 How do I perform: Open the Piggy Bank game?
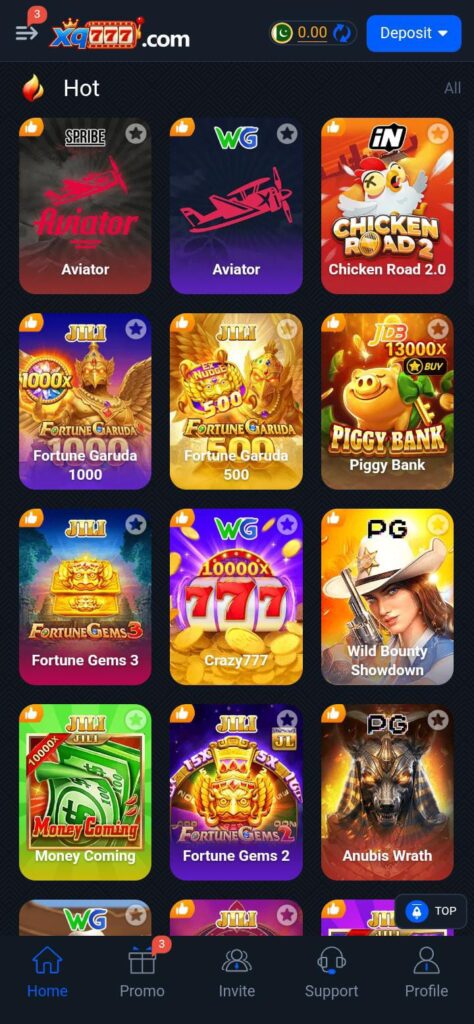[387, 401]
